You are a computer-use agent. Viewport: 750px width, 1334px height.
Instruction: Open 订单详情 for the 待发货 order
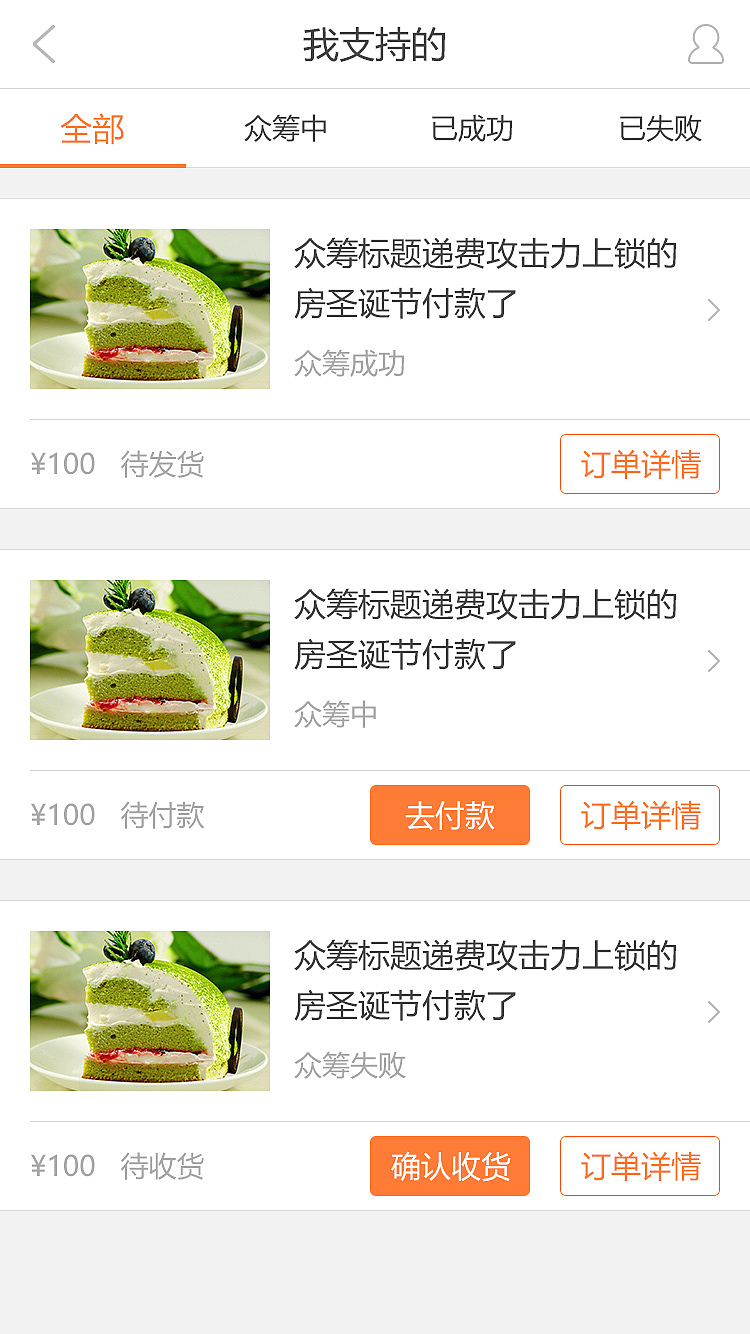tap(639, 464)
